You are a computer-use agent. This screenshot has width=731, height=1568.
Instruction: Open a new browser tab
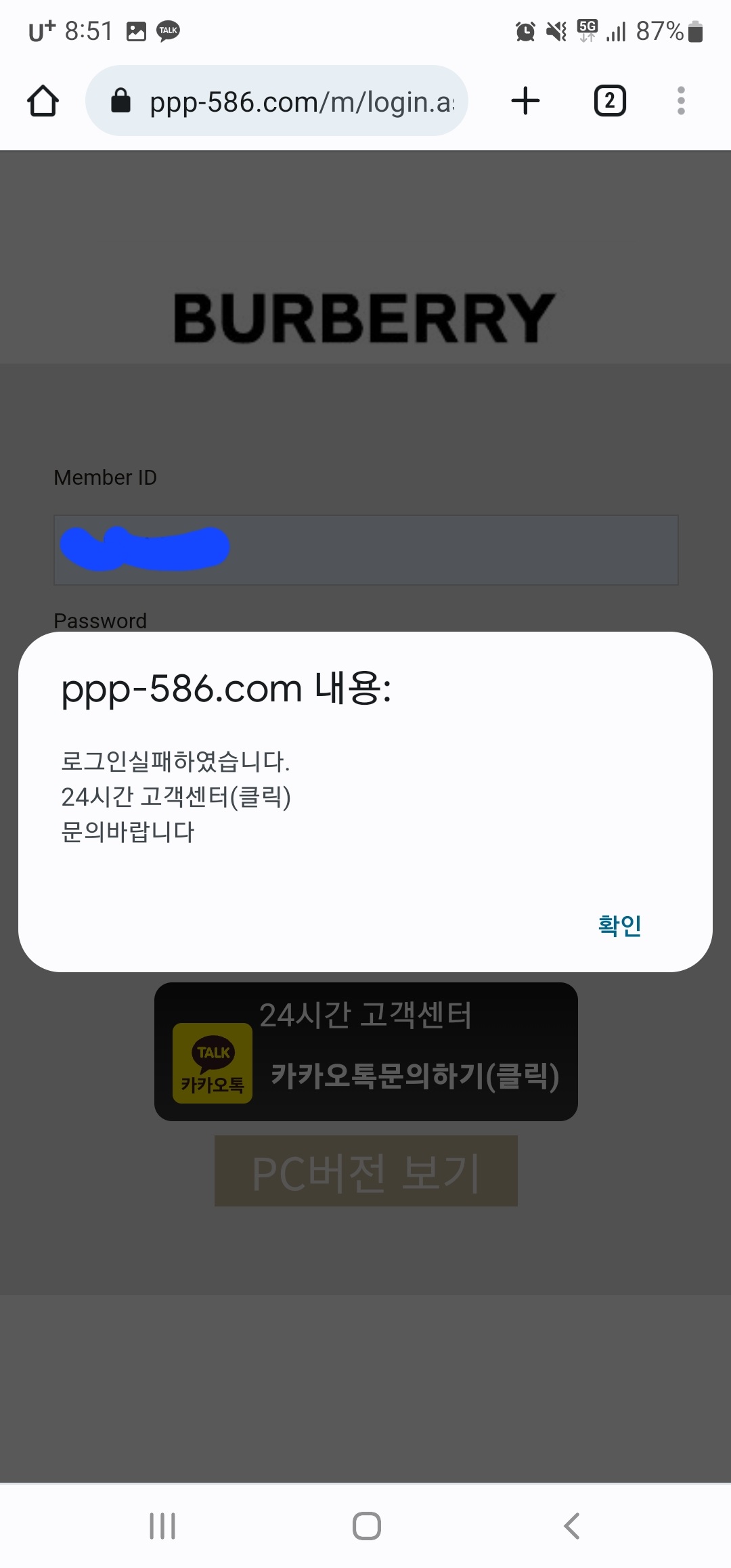[525, 101]
